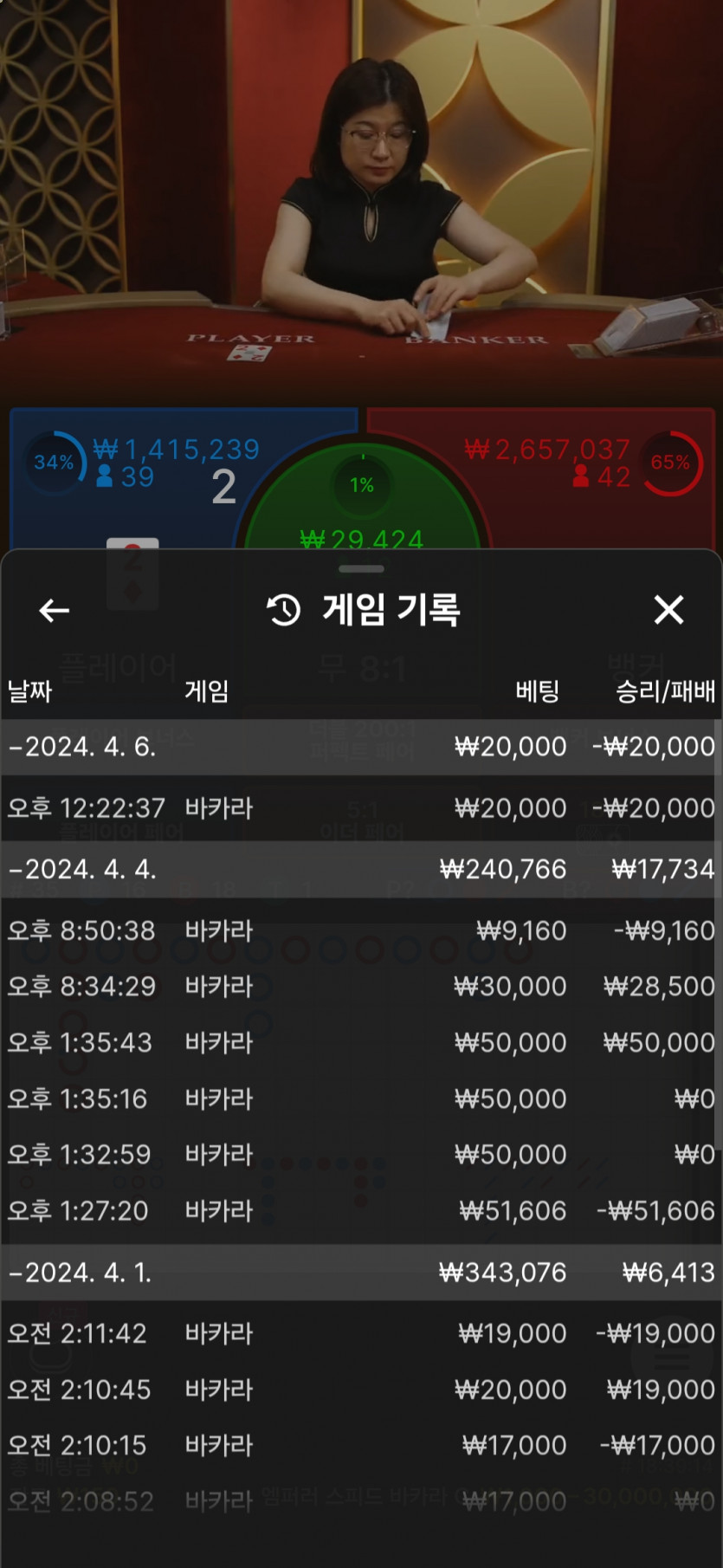The height and width of the screenshot is (1568, 723).
Task: Close the 게임 기록 panel
Action: (668, 610)
